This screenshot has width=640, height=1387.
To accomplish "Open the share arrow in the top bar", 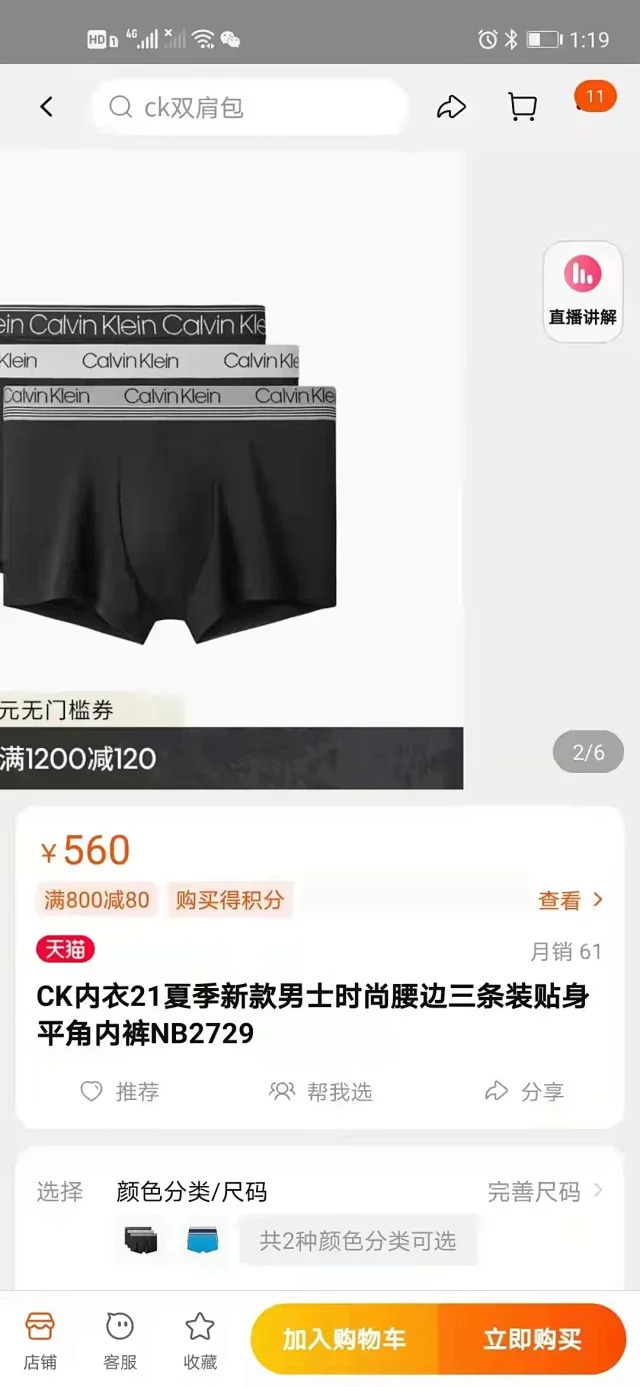I will (x=452, y=107).
